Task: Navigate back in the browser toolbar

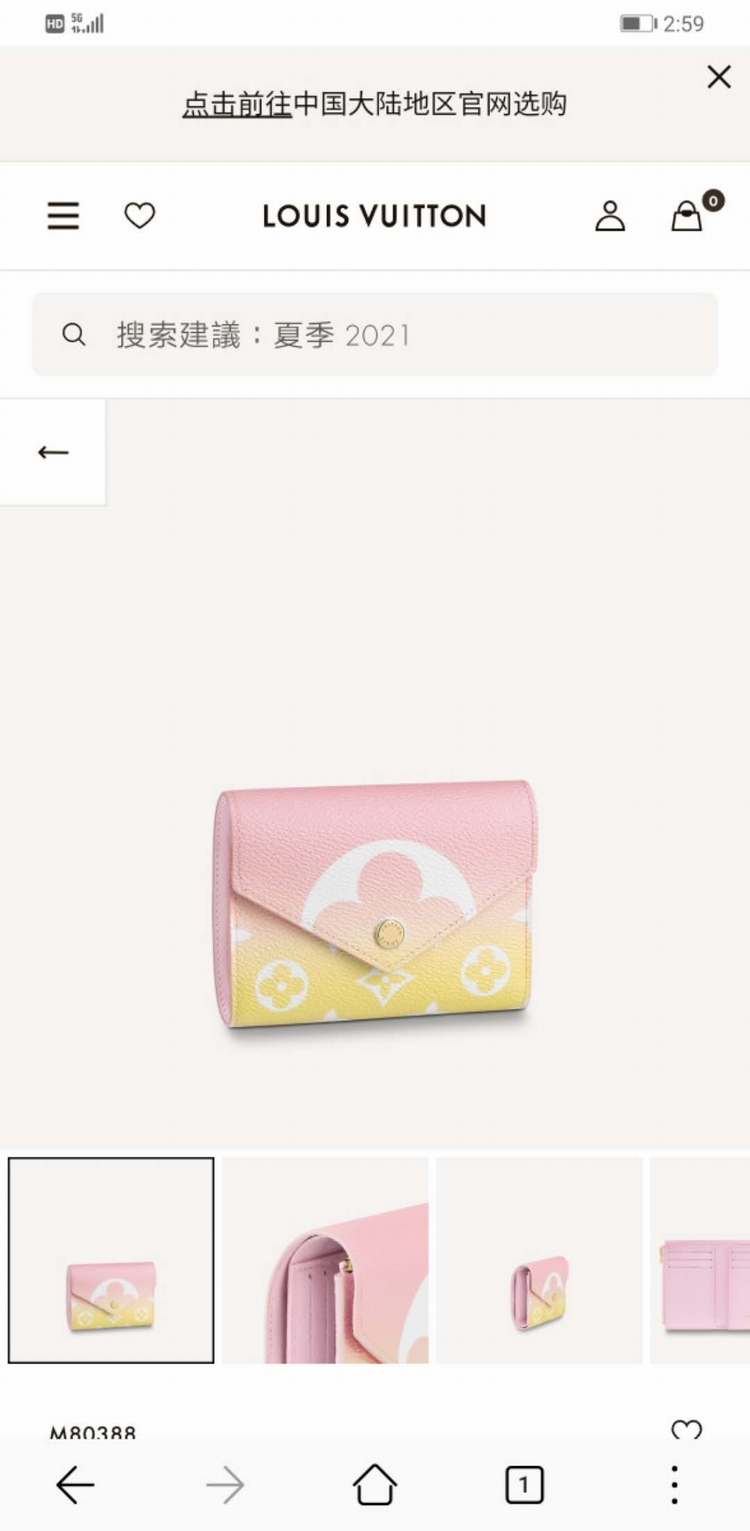Action: (75, 1485)
